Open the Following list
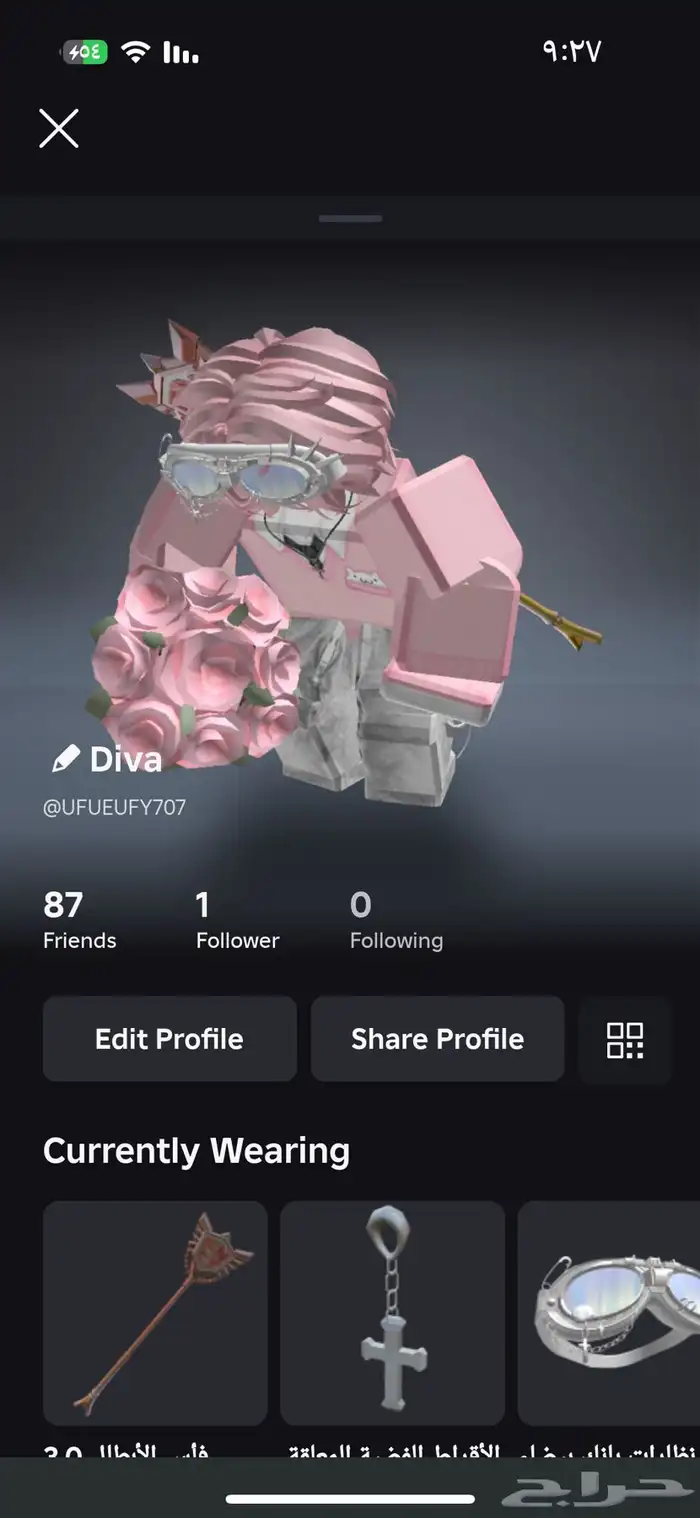This screenshot has height=1518, width=700. pos(396,921)
